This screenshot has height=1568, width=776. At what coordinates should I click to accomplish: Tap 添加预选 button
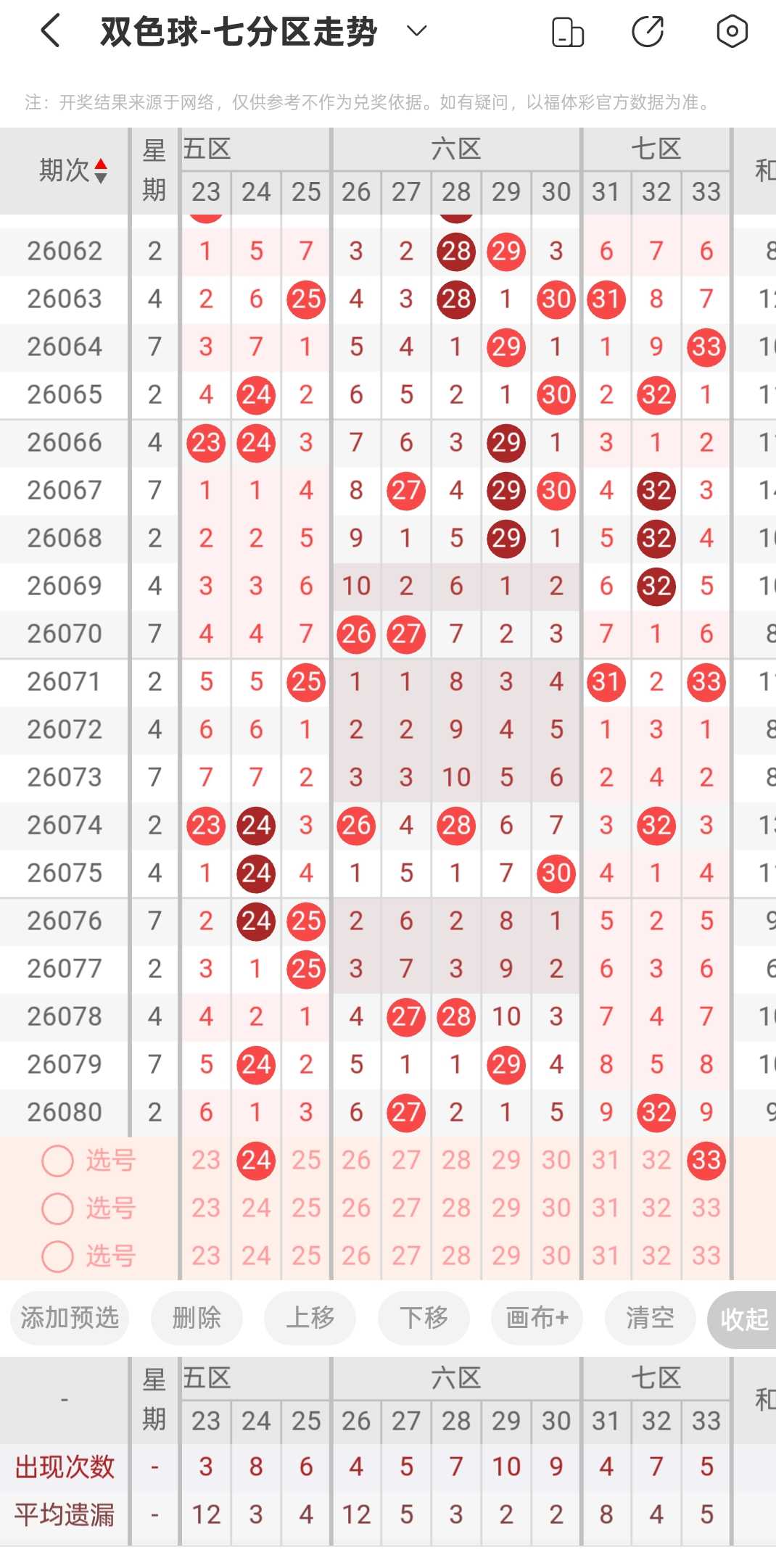(70, 1318)
